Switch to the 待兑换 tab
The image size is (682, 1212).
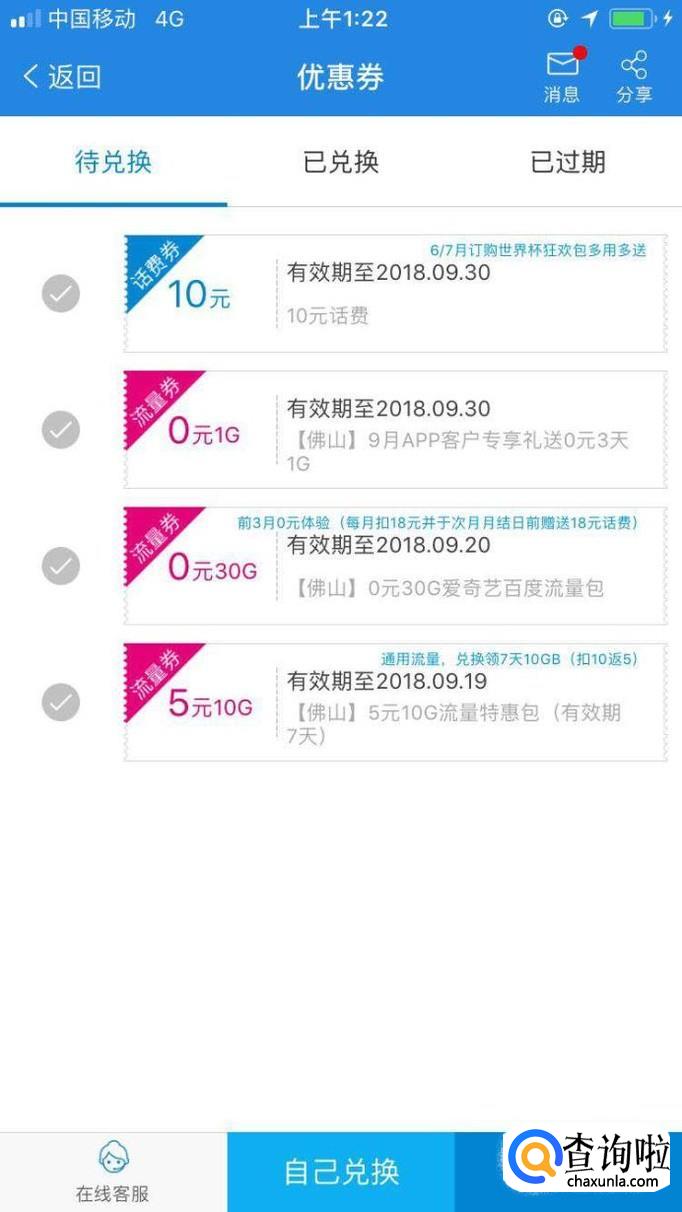point(113,163)
